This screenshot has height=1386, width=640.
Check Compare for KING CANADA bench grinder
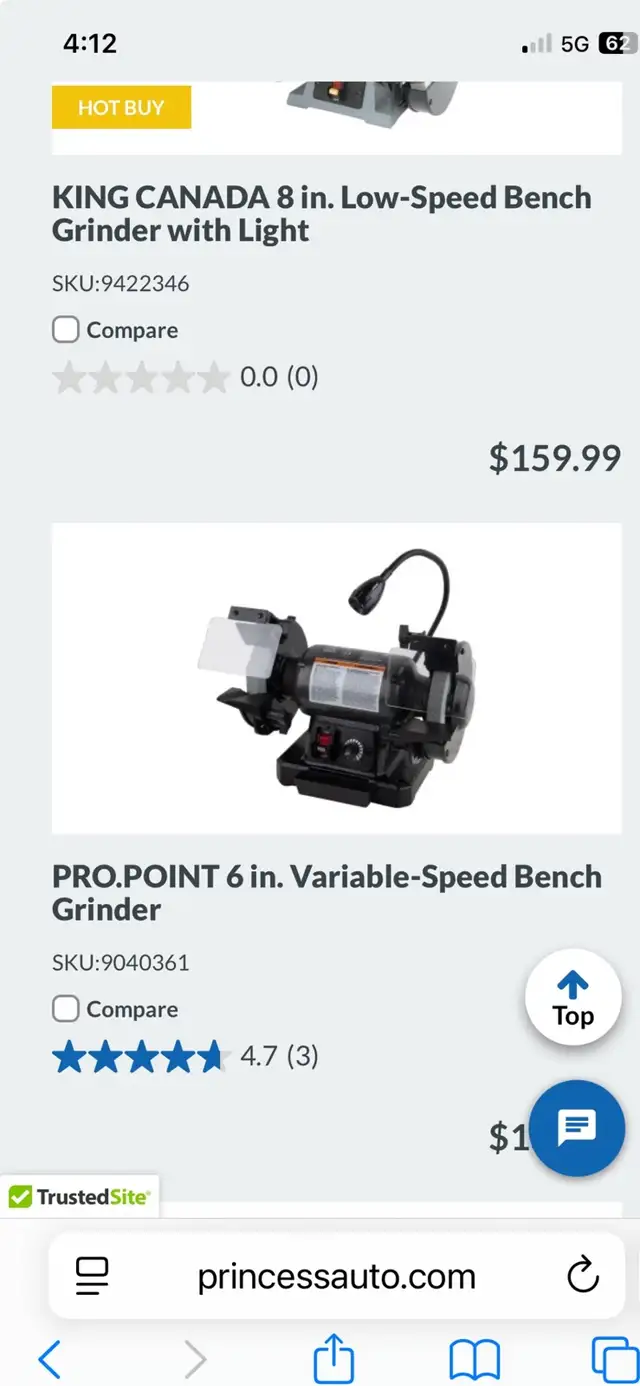(x=66, y=329)
